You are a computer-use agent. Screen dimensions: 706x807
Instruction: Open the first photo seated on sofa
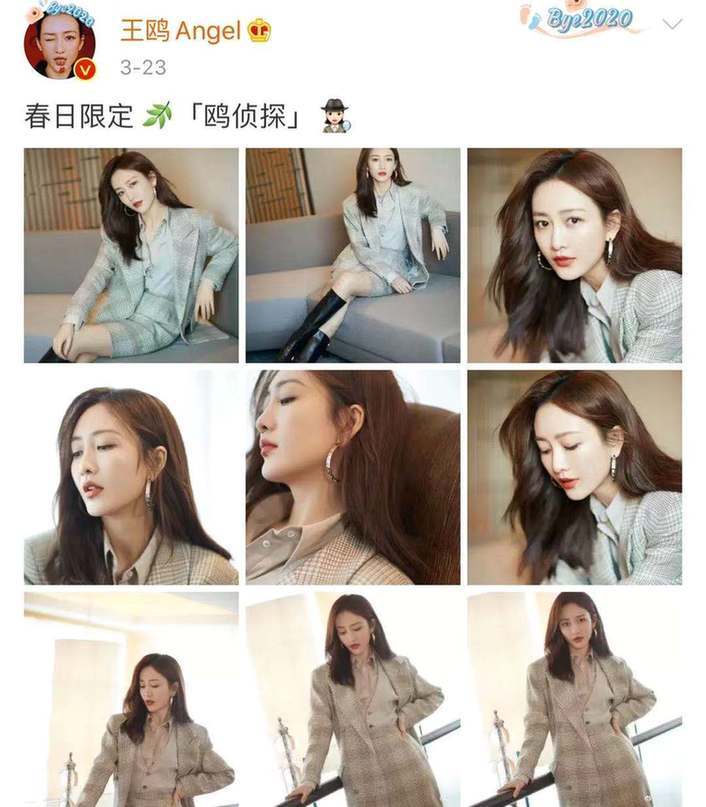(x=131, y=255)
